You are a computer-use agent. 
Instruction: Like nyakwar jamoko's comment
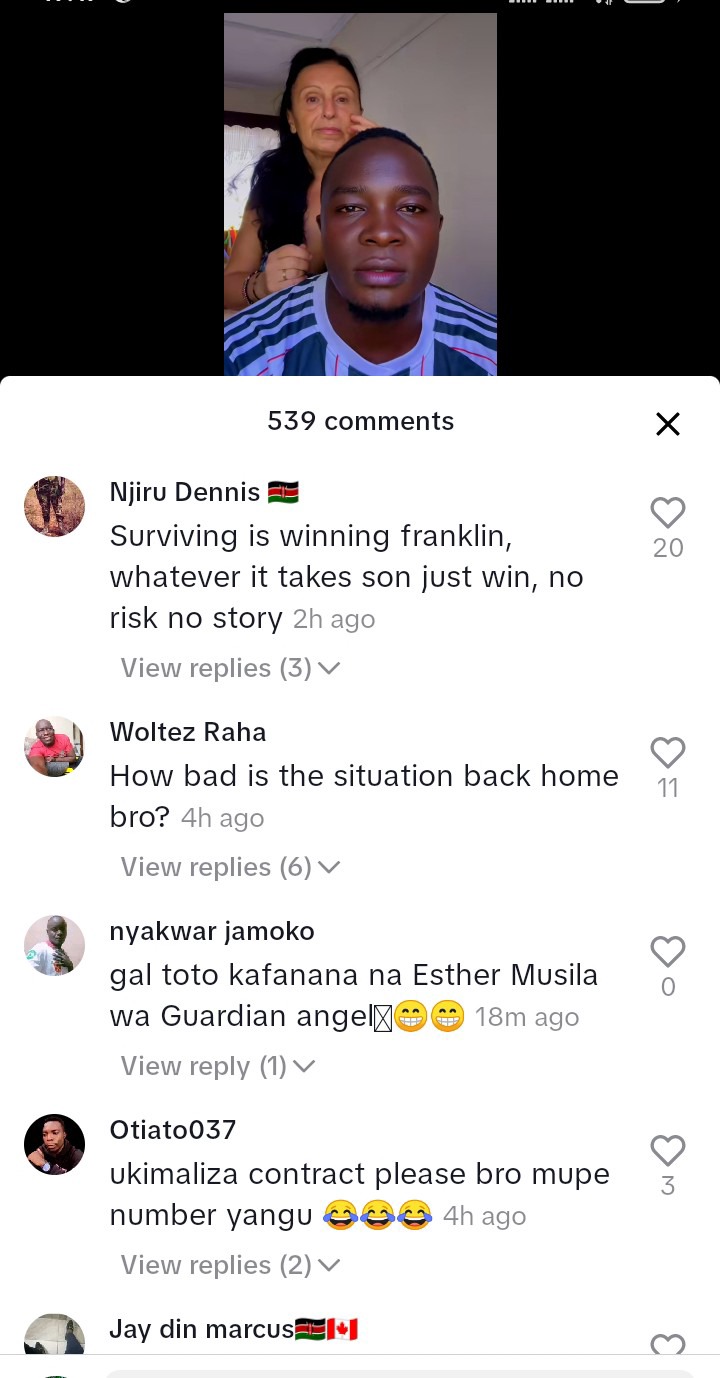coord(667,952)
